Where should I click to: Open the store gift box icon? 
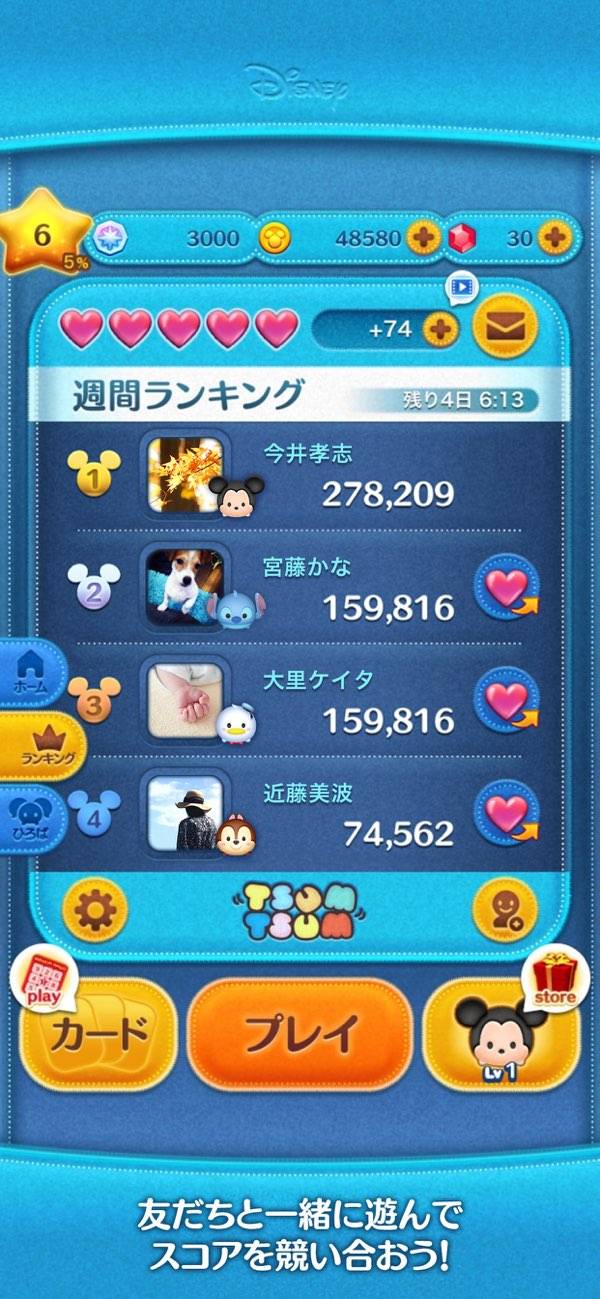[x=555, y=976]
